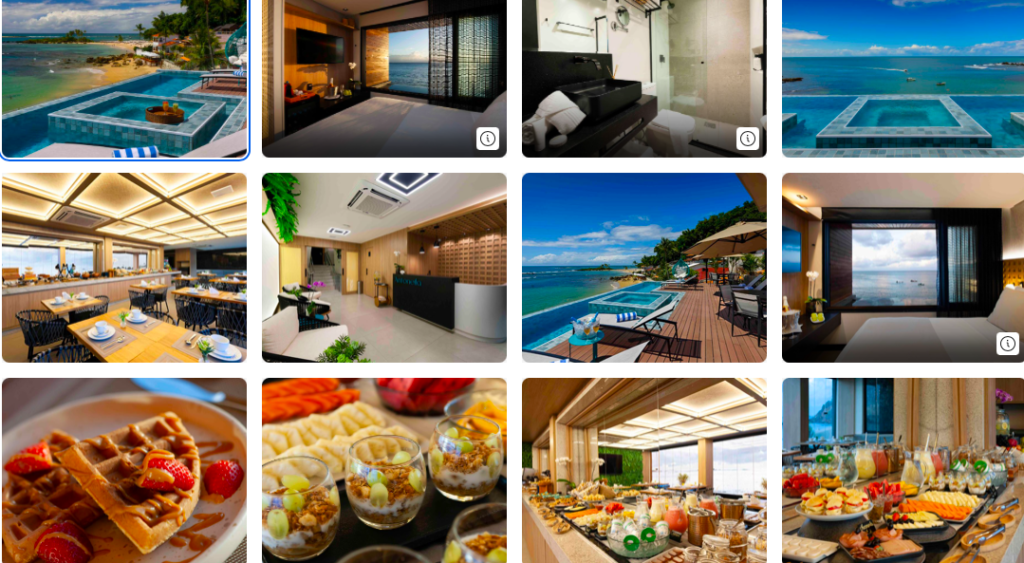
Task: View the wooden deck with umbrella photo
Action: [644, 267]
